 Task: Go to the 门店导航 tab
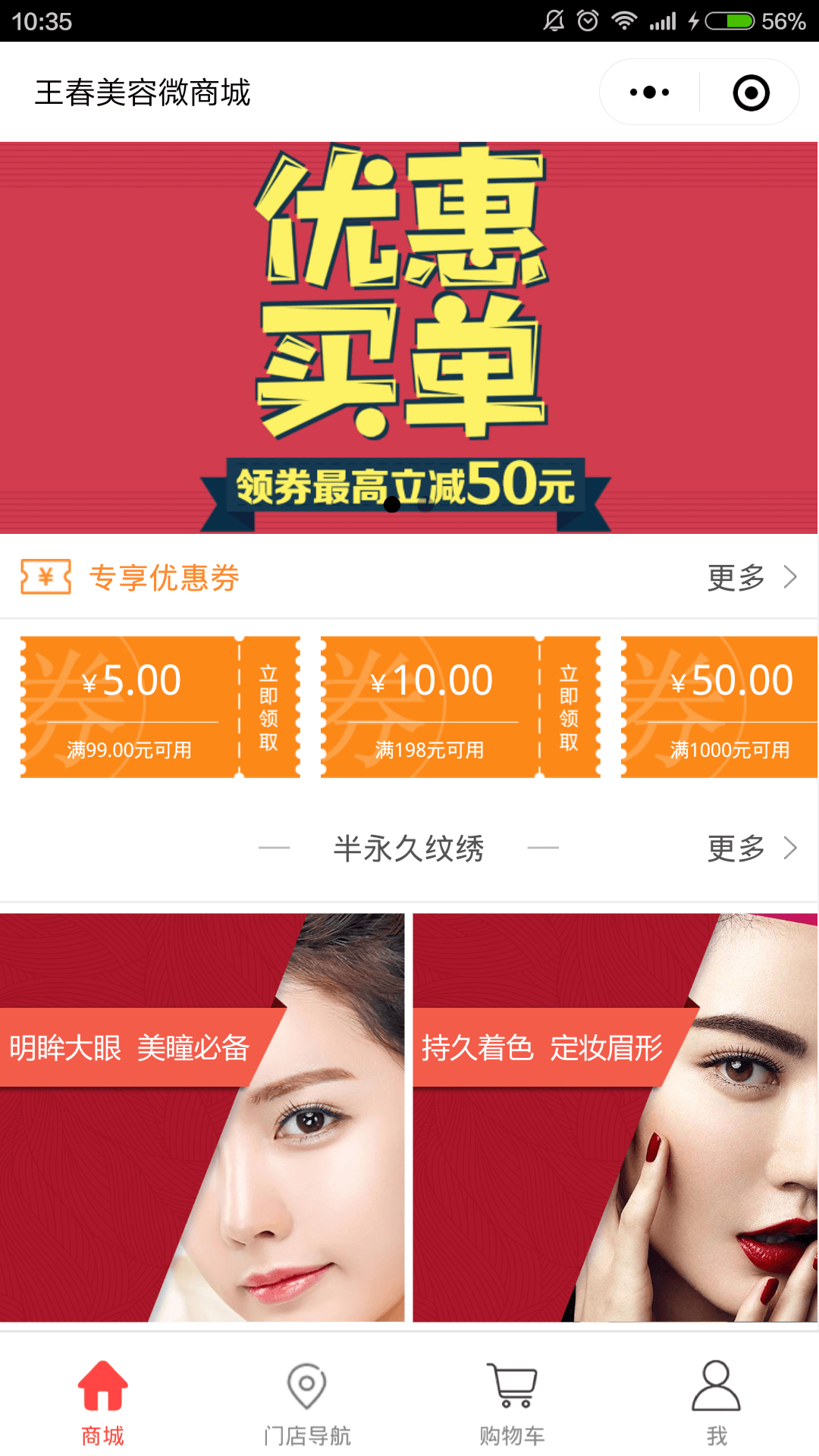click(307, 1403)
